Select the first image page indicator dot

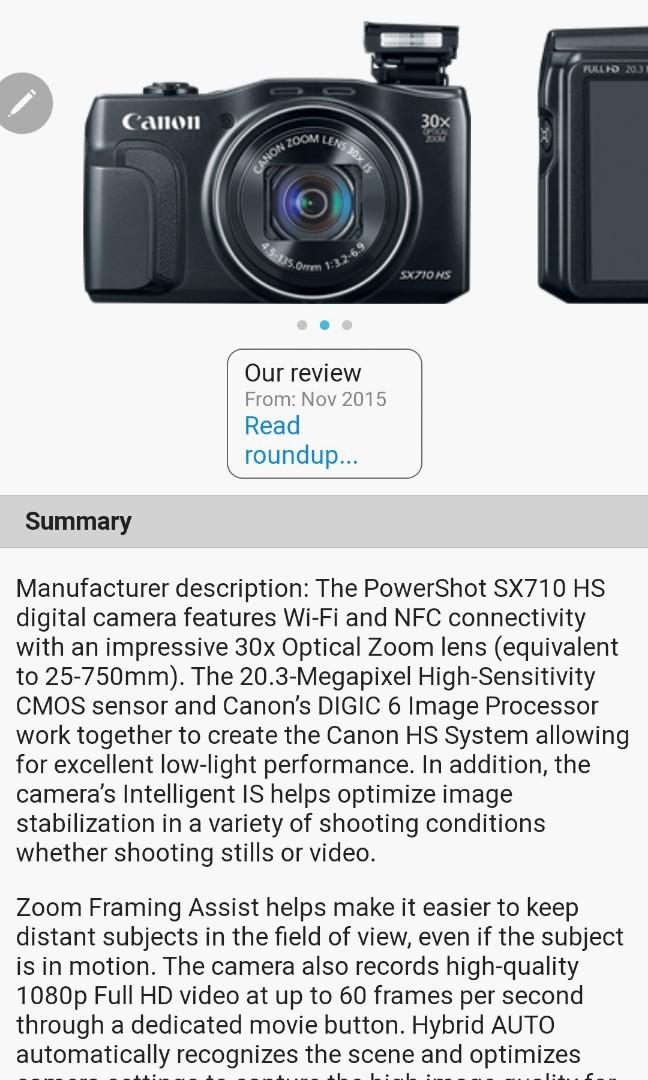click(302, 325)
